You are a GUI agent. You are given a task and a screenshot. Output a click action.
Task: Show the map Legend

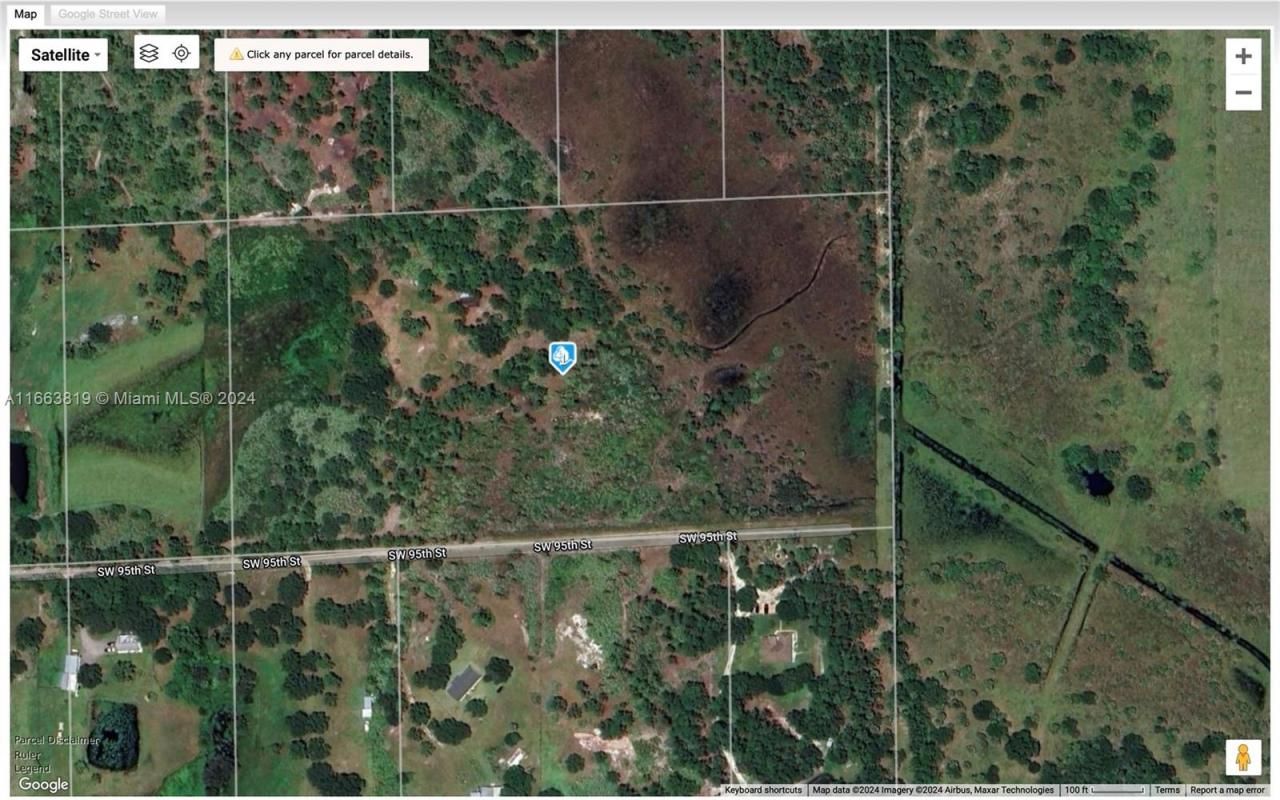click(33, 768)
